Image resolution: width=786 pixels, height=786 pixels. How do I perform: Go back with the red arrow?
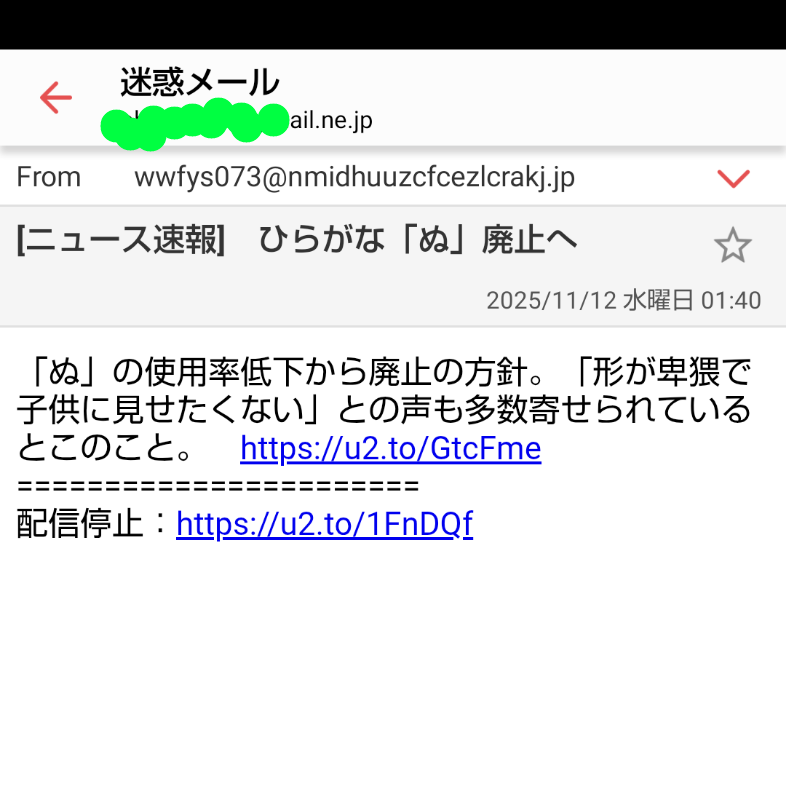(56, 97)
